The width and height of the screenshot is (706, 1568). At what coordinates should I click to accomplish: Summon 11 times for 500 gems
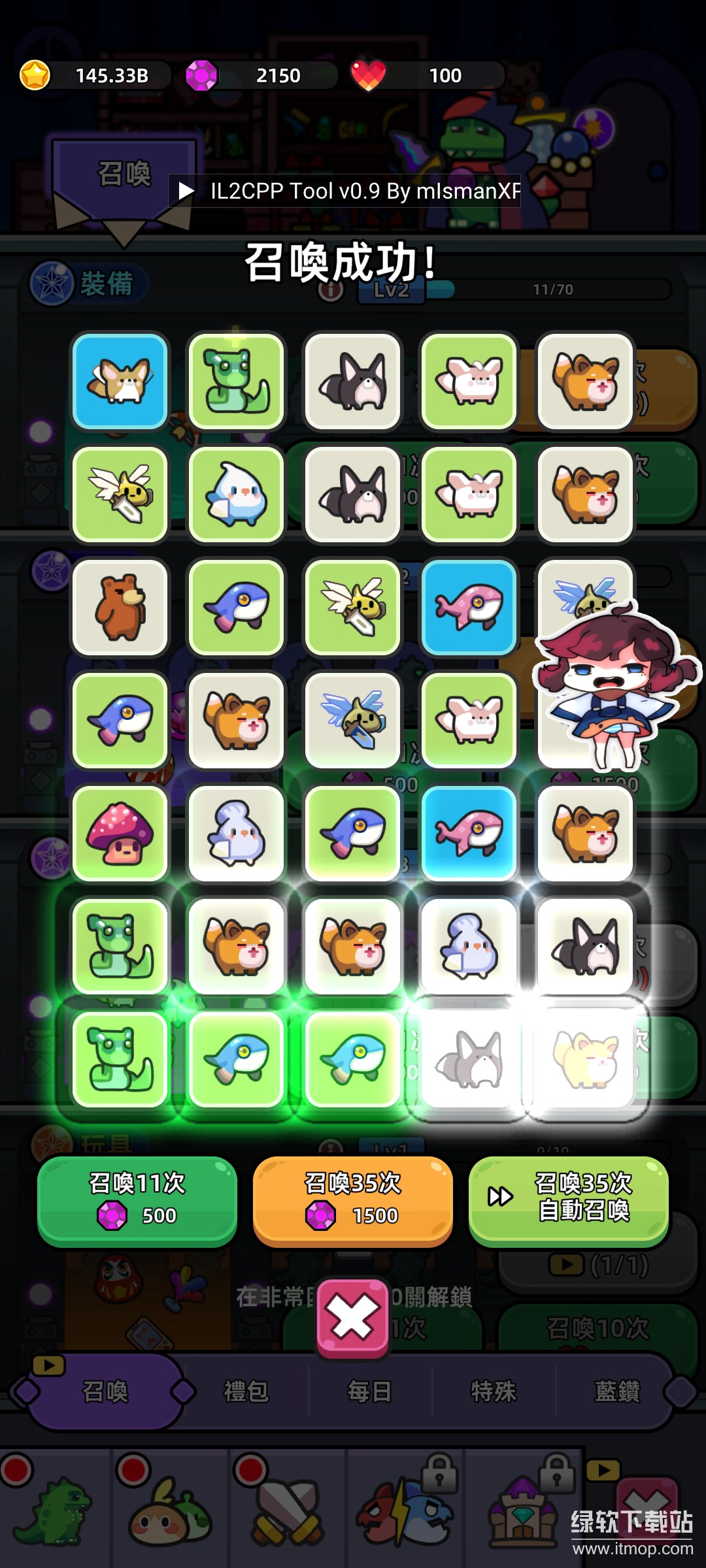(x=137, y=1201)
